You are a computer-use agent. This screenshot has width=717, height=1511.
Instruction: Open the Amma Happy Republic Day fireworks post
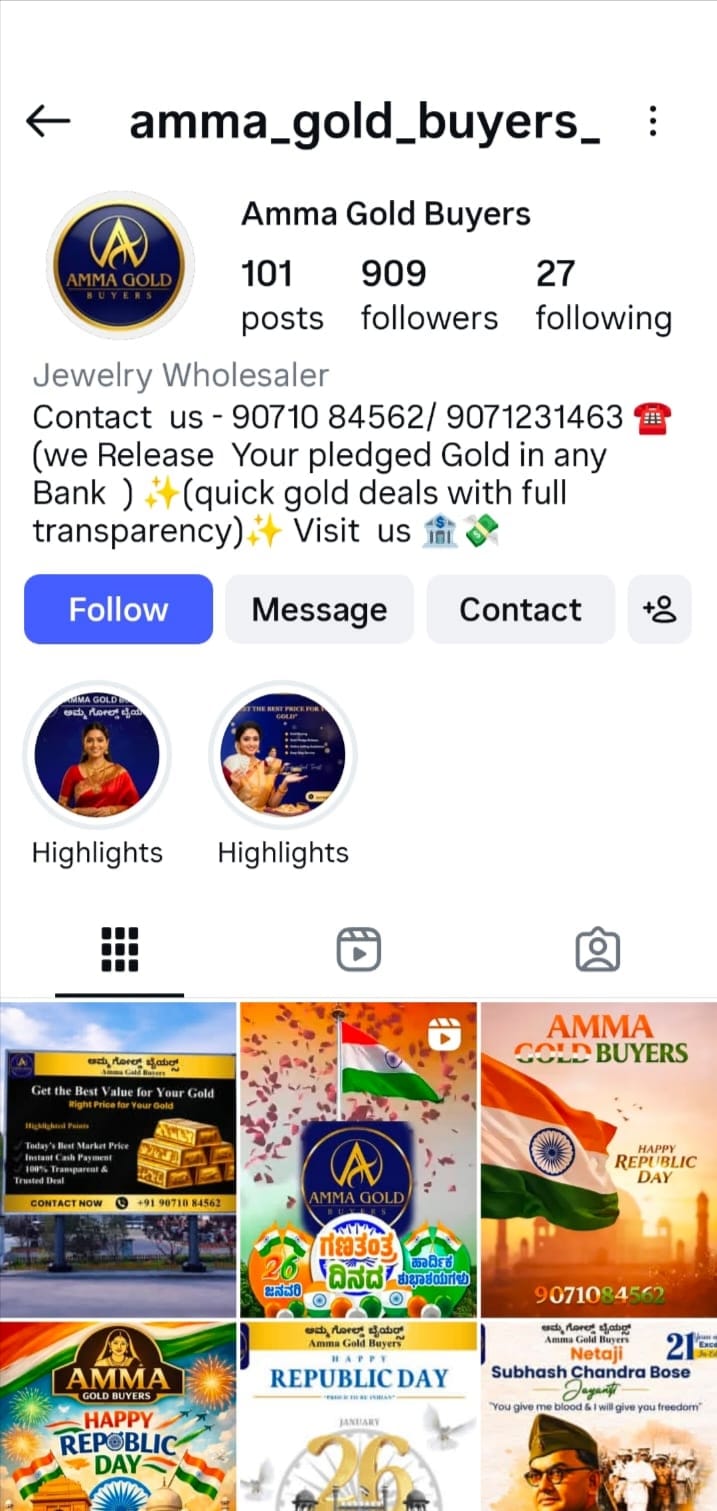pos(118,1416)
